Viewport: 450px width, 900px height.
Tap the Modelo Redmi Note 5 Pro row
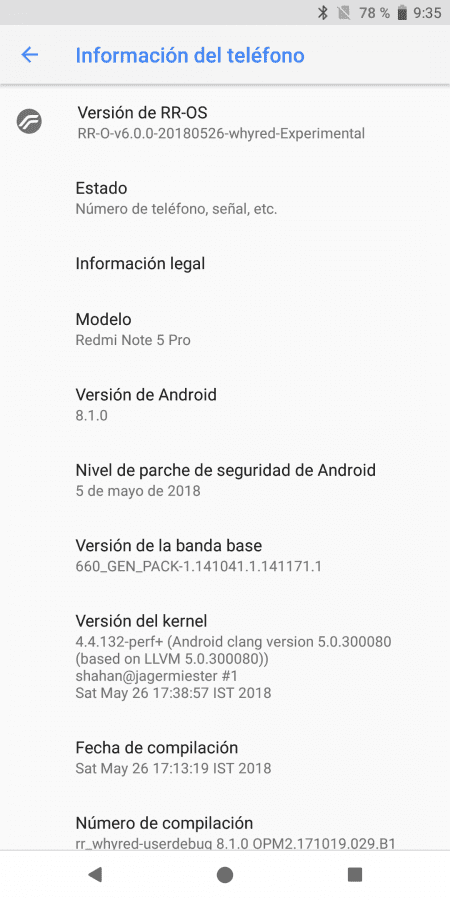[225, 329]
